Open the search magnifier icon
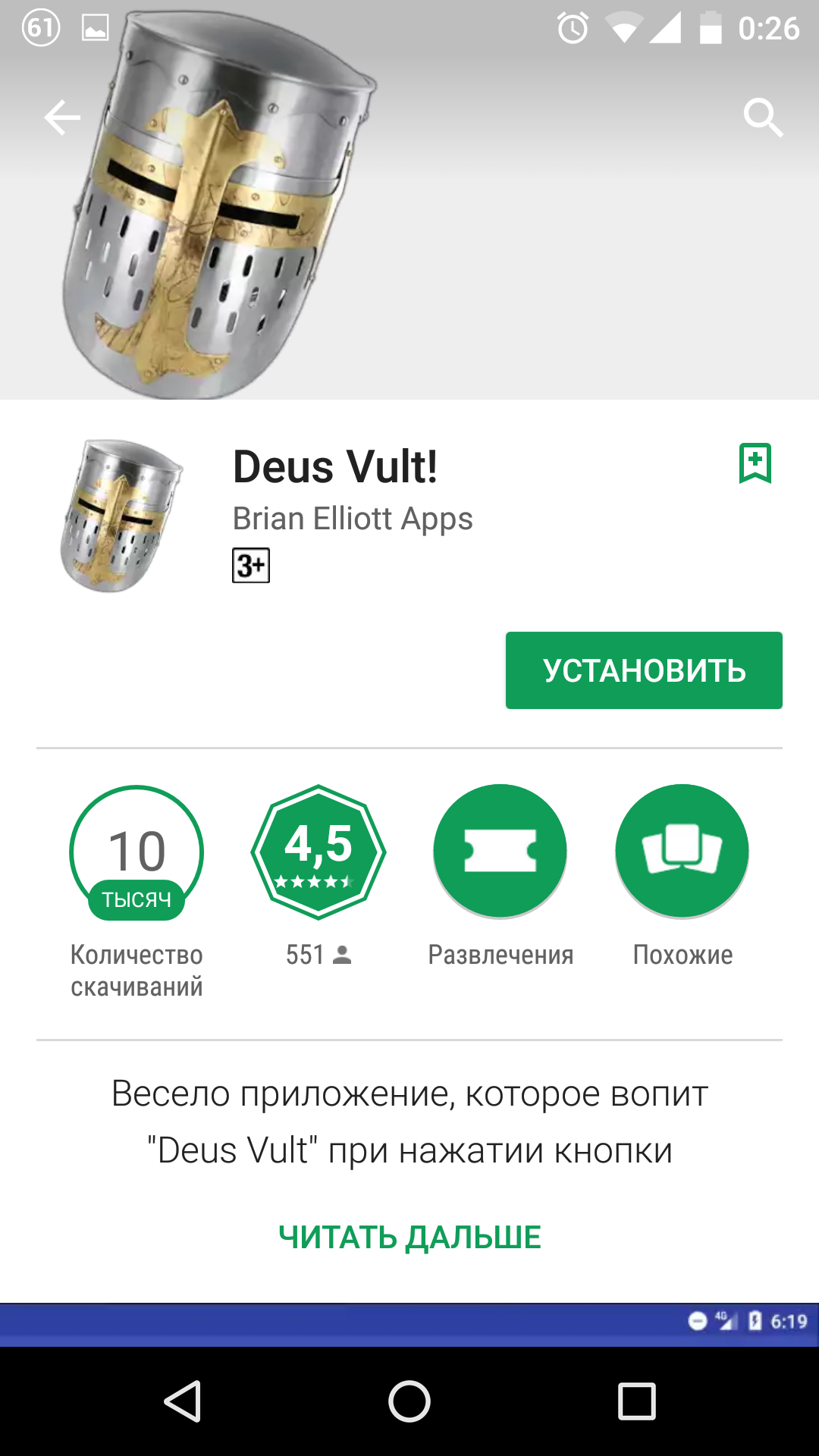The height and width of the screenshot is (1456, 819). [762, 118]
